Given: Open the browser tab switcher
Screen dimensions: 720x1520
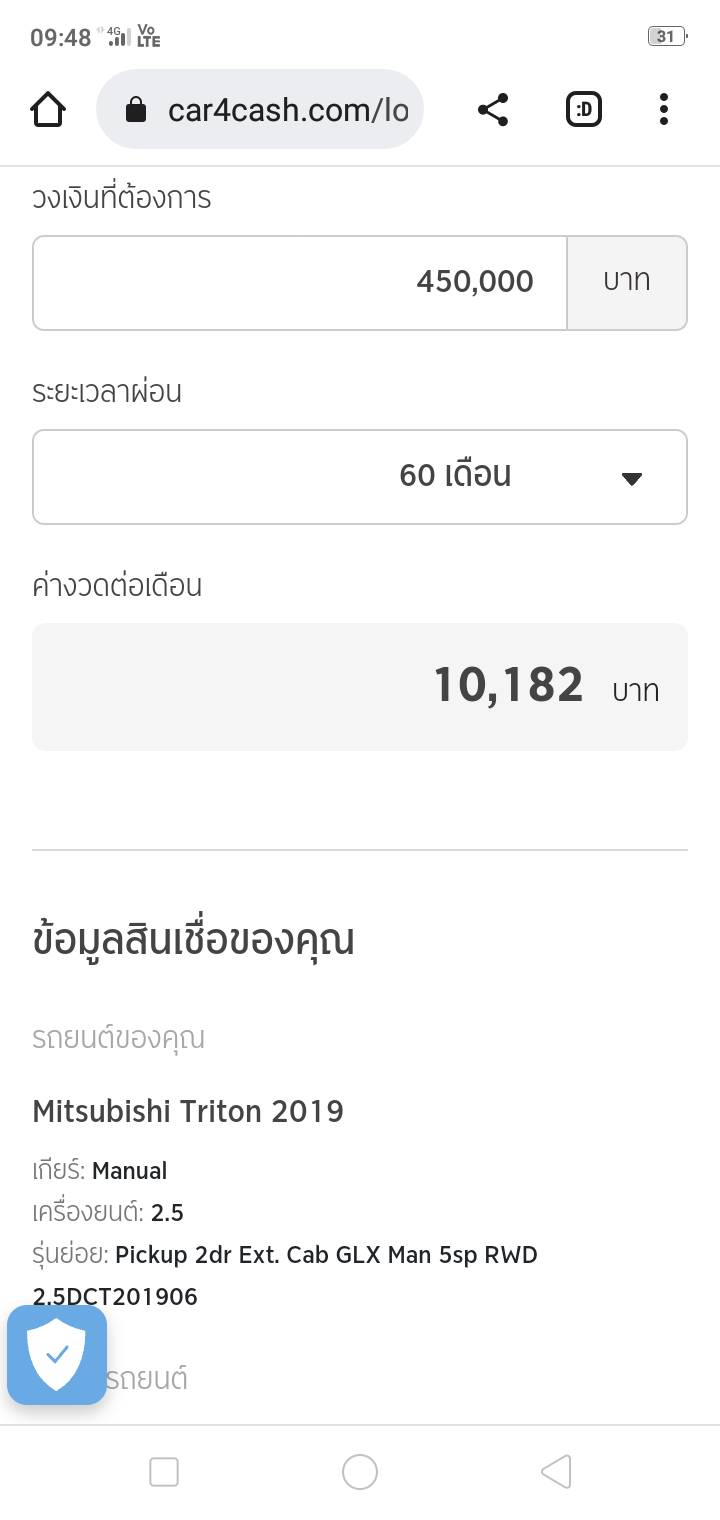Looking at the screenshot, I should click(x=584, y=109).
